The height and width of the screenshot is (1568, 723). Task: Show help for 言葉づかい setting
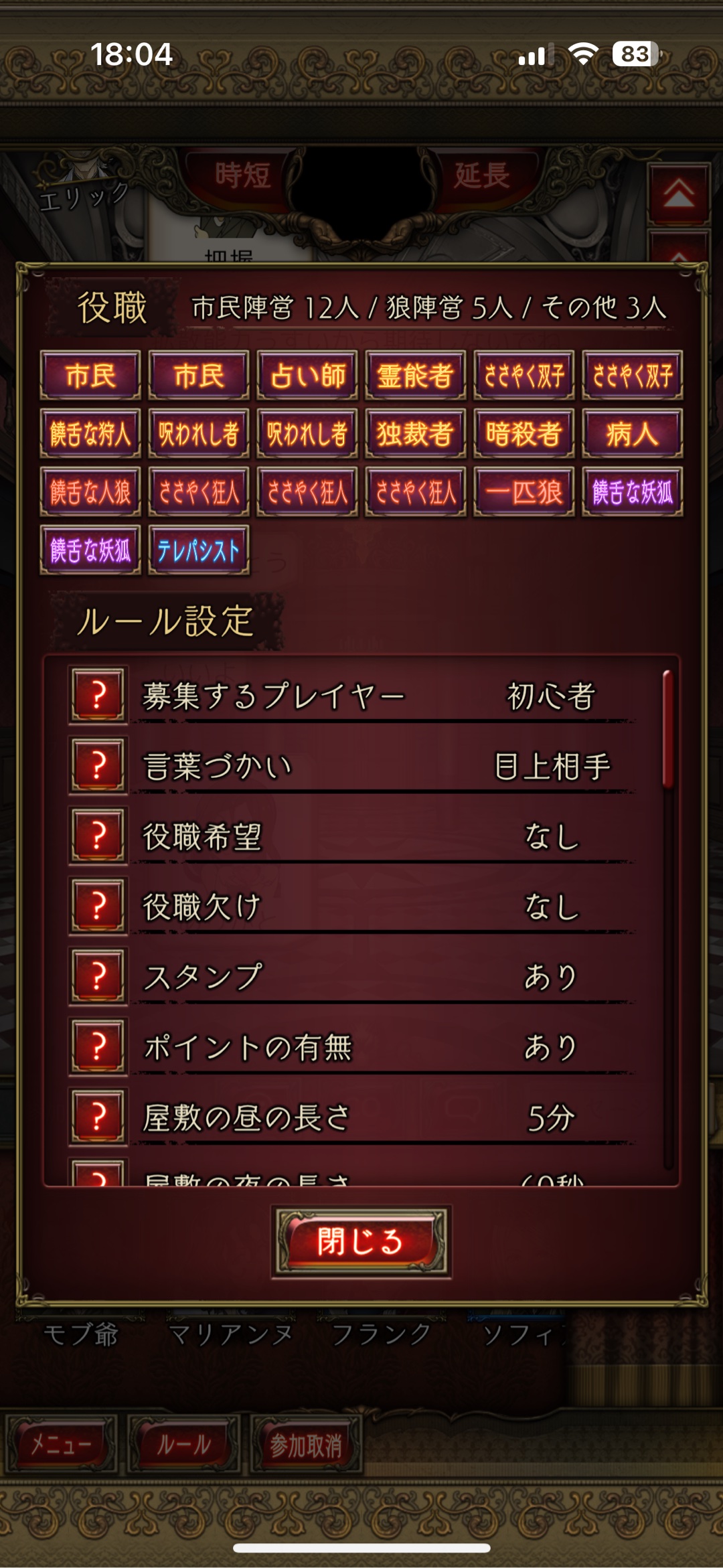tap(98, 765)
